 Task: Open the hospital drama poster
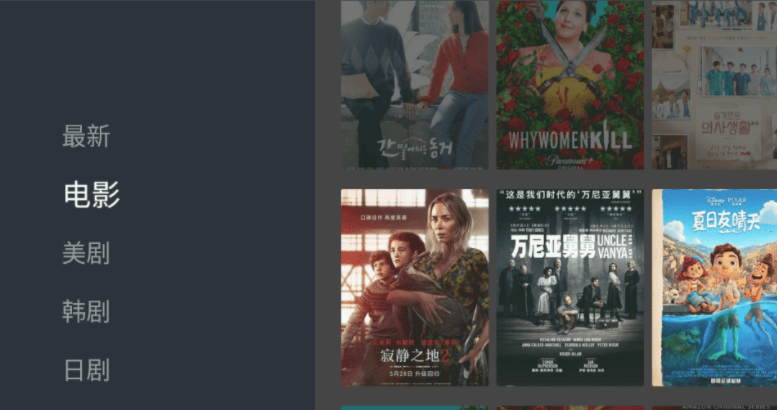click(714, 84)
